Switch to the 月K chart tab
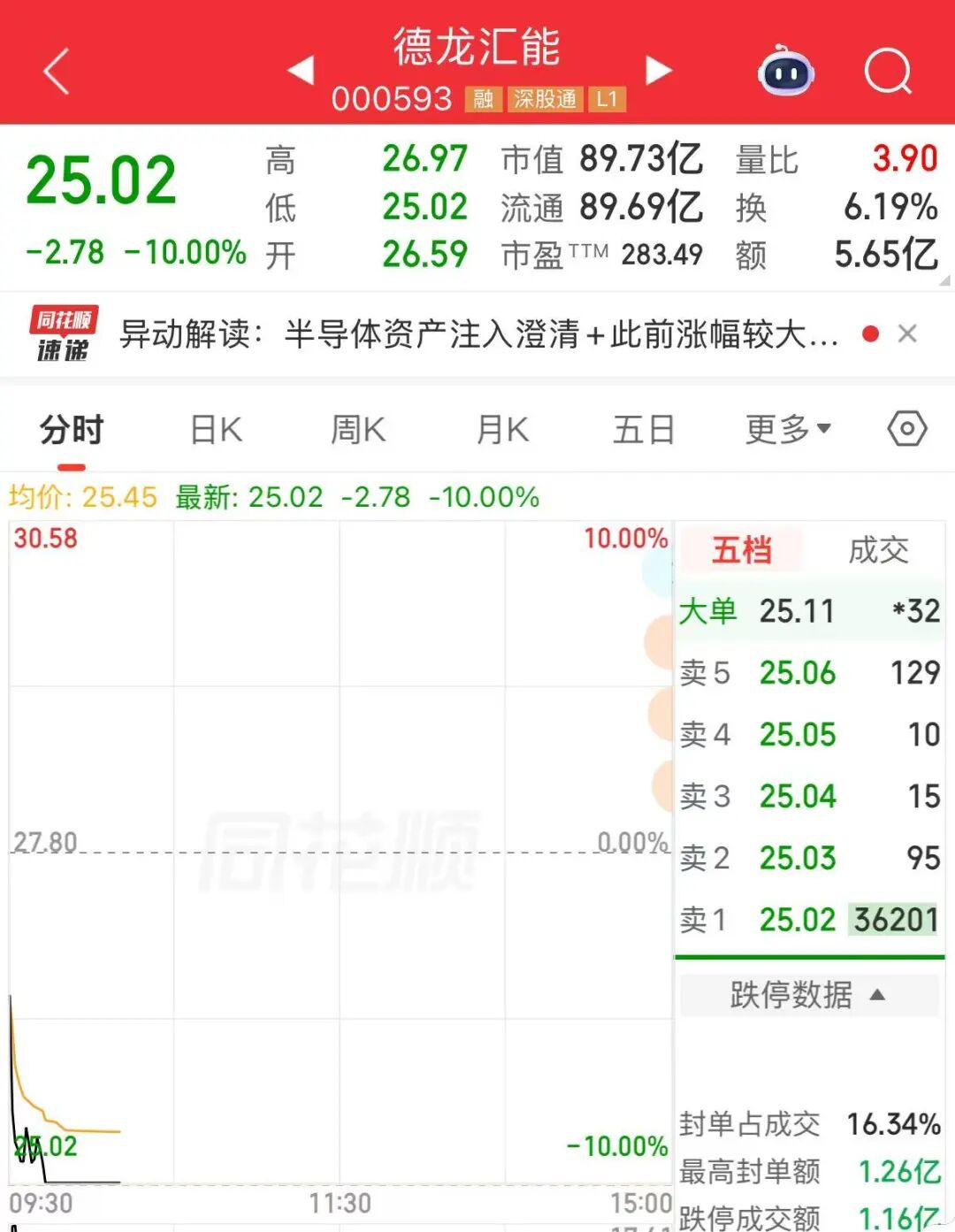Image resolution: width=955 pixels, height=1232 pixels. (502, 431)
